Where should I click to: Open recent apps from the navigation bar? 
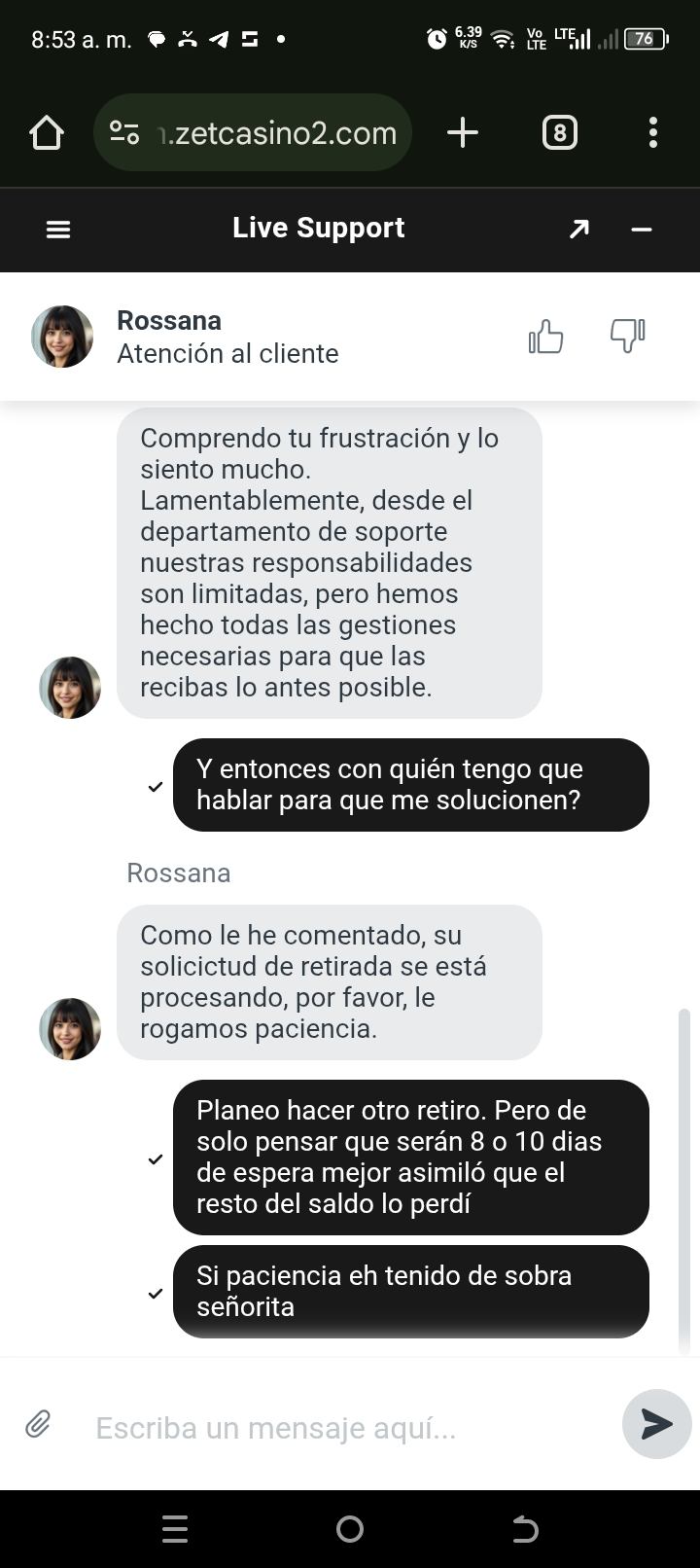click(175, 1529)
